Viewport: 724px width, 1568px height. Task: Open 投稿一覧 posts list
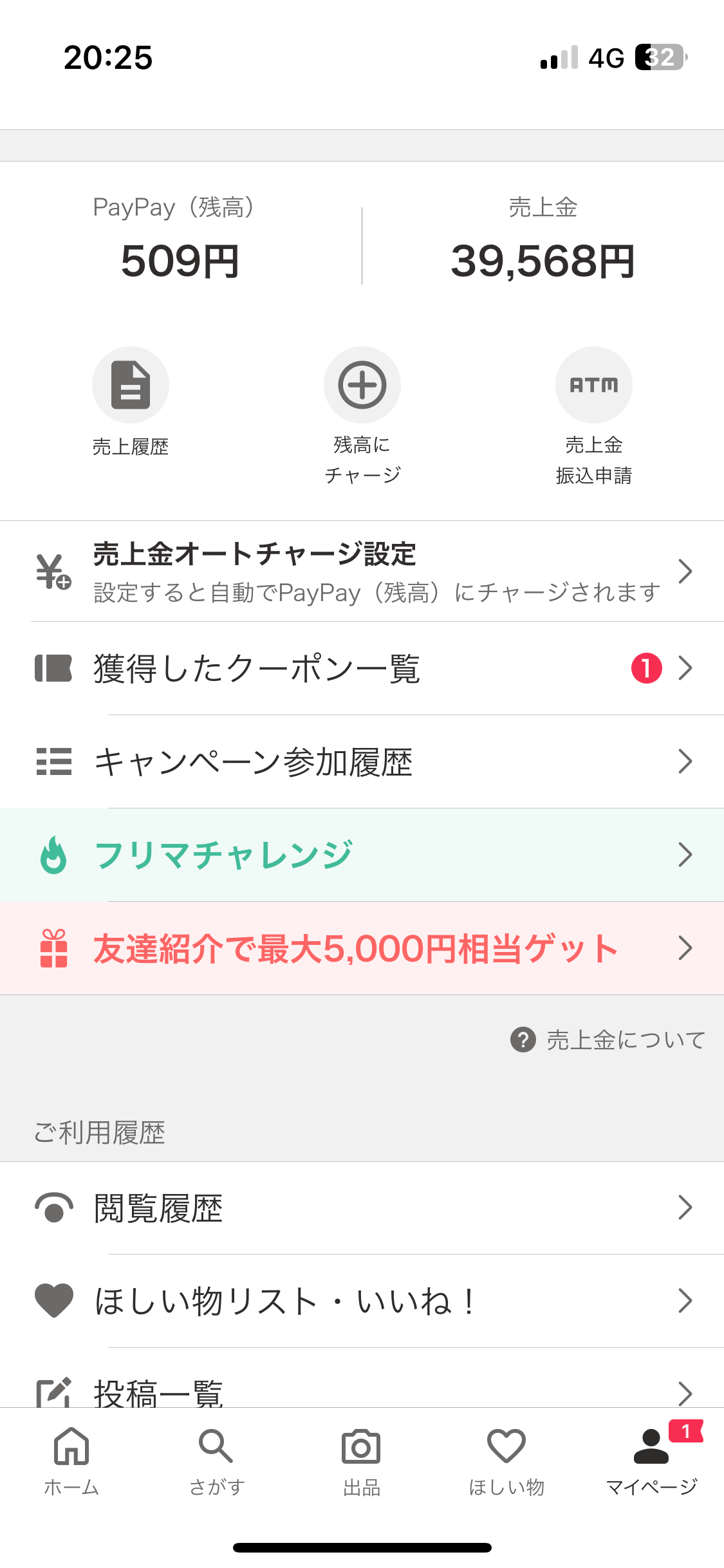(x=362, y=1377)
